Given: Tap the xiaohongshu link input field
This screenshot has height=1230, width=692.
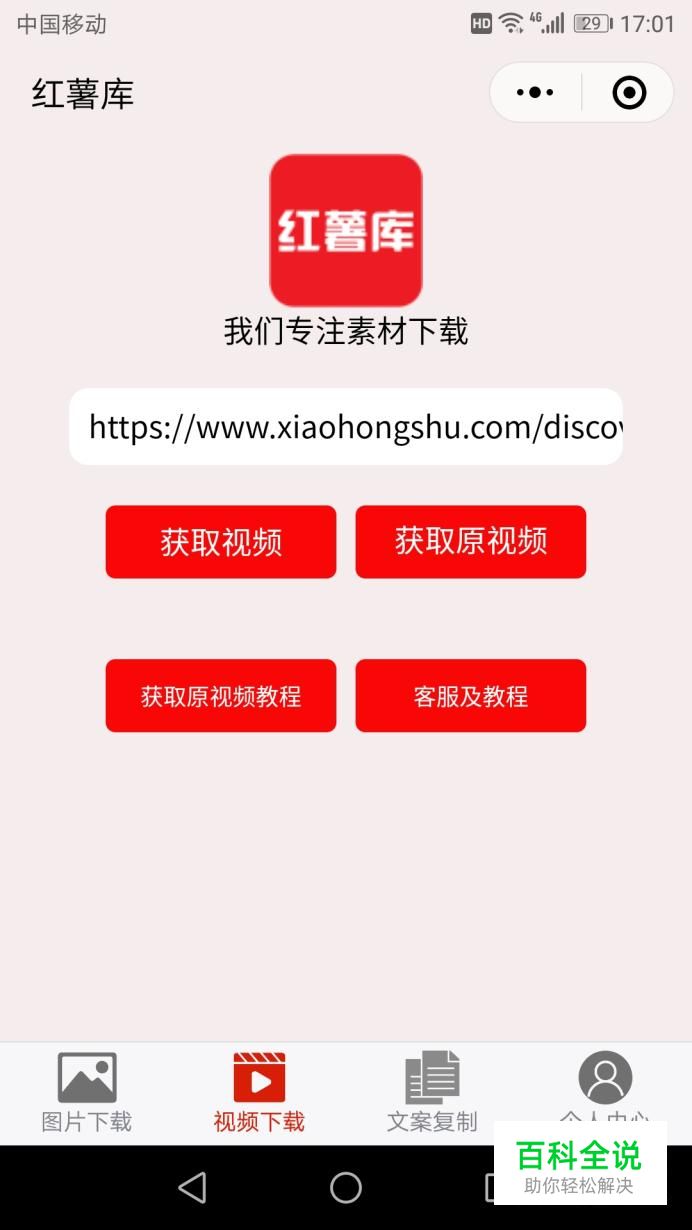Looking at the screenshot, I should point(346,427).
